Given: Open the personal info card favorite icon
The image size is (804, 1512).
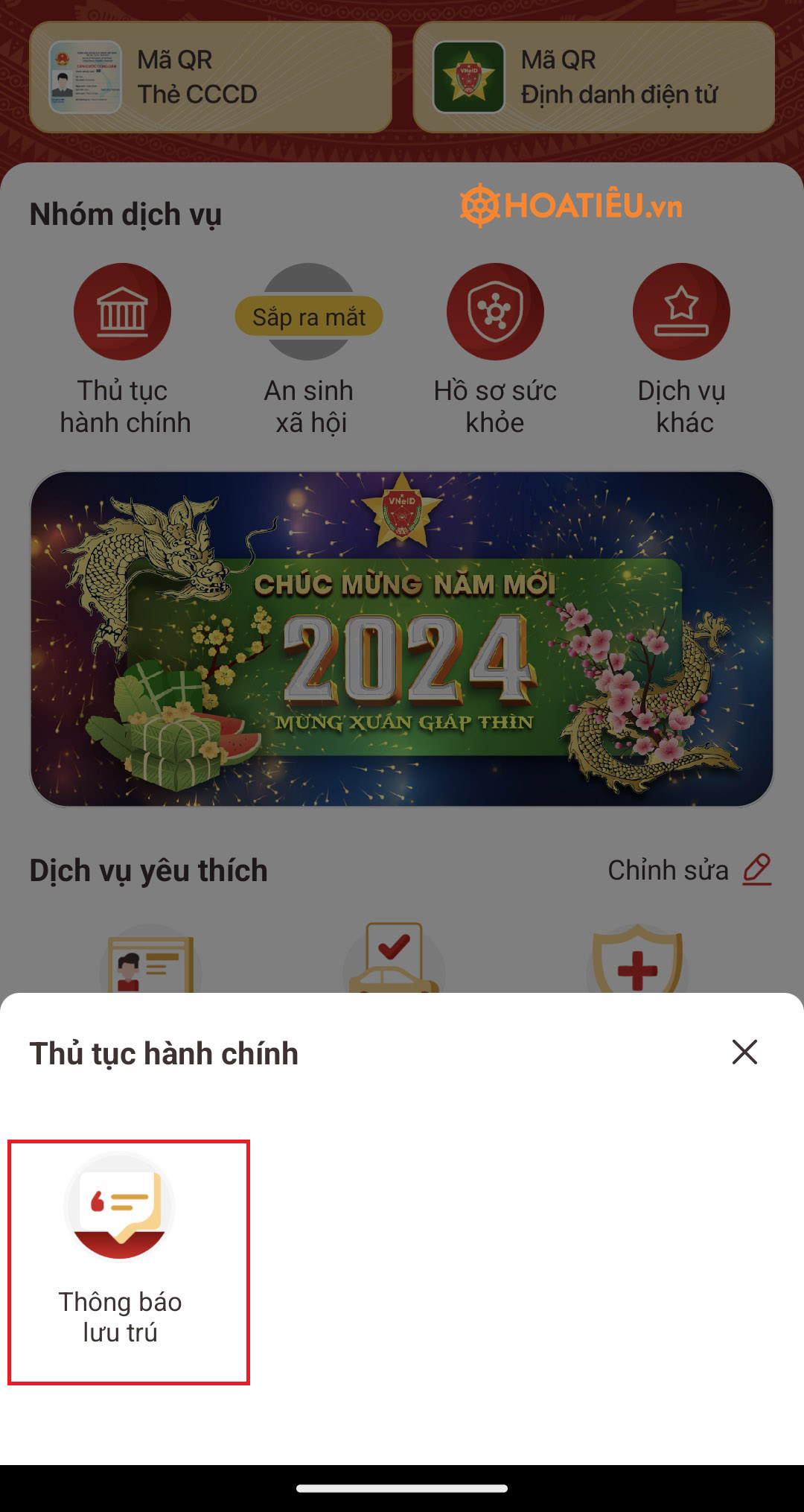Looking at the screenshot, I should (x=149, y=966).
